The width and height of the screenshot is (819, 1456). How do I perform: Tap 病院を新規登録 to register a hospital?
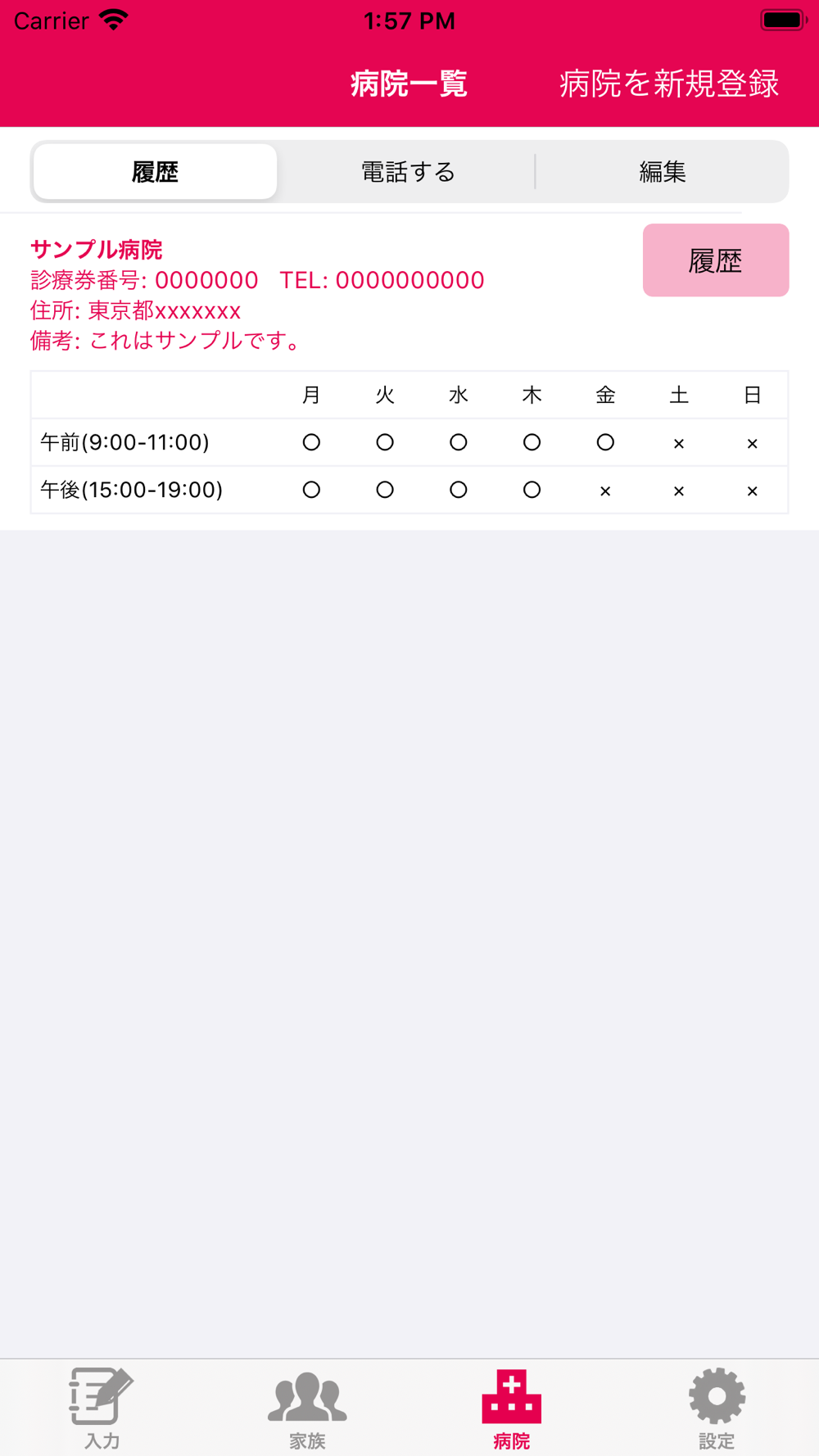click(668, 84)
